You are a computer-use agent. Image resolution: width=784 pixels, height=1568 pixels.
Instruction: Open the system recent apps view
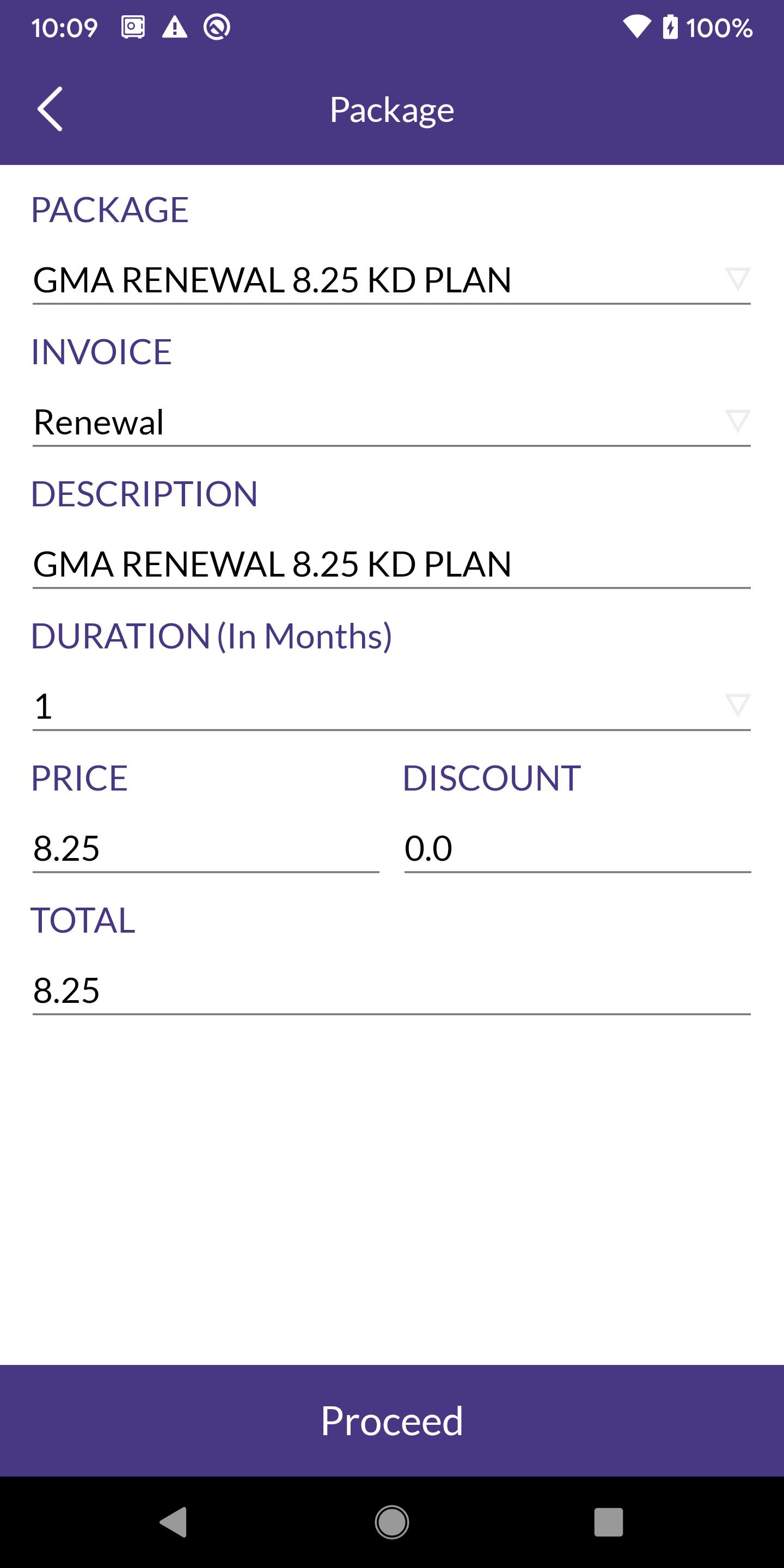[608, 1522]
